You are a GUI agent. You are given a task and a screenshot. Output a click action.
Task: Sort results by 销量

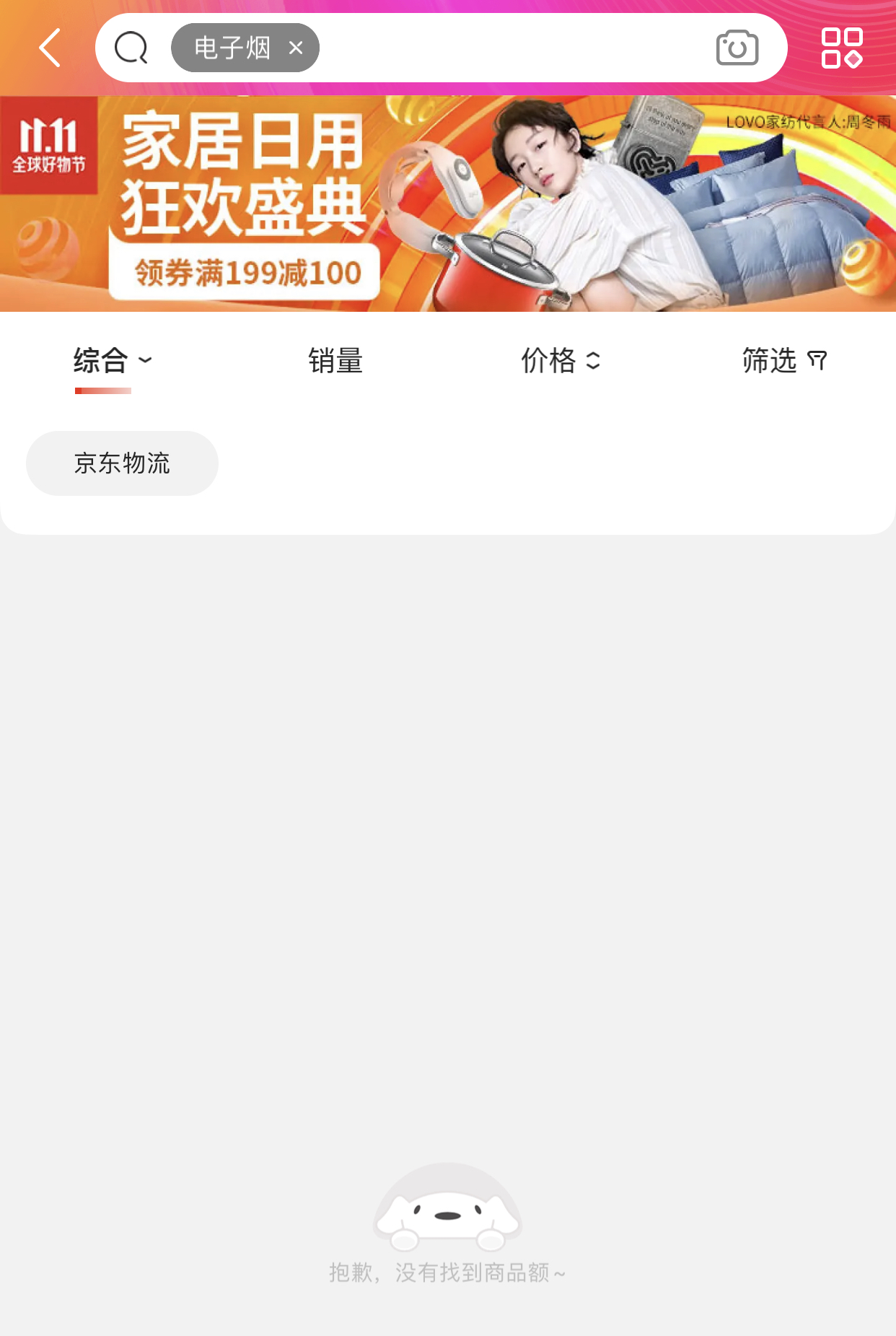click(335, 360)
